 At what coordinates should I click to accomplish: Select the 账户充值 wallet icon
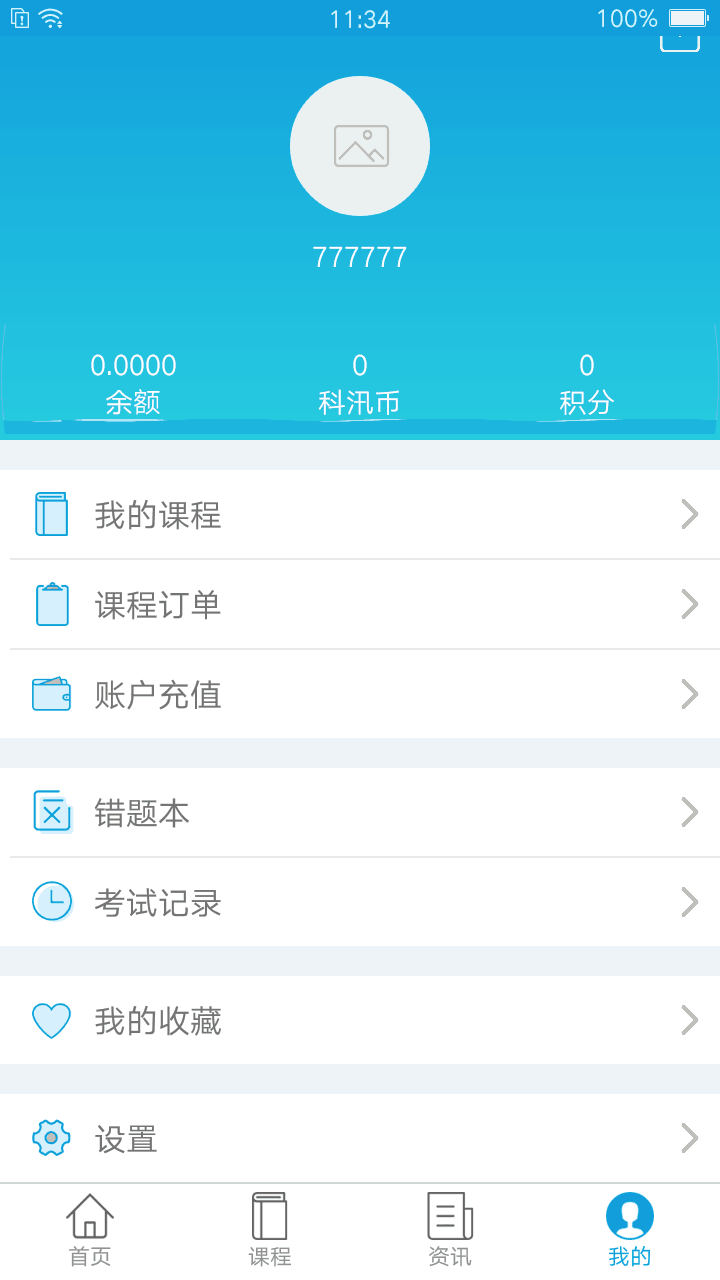pos(51,694)
